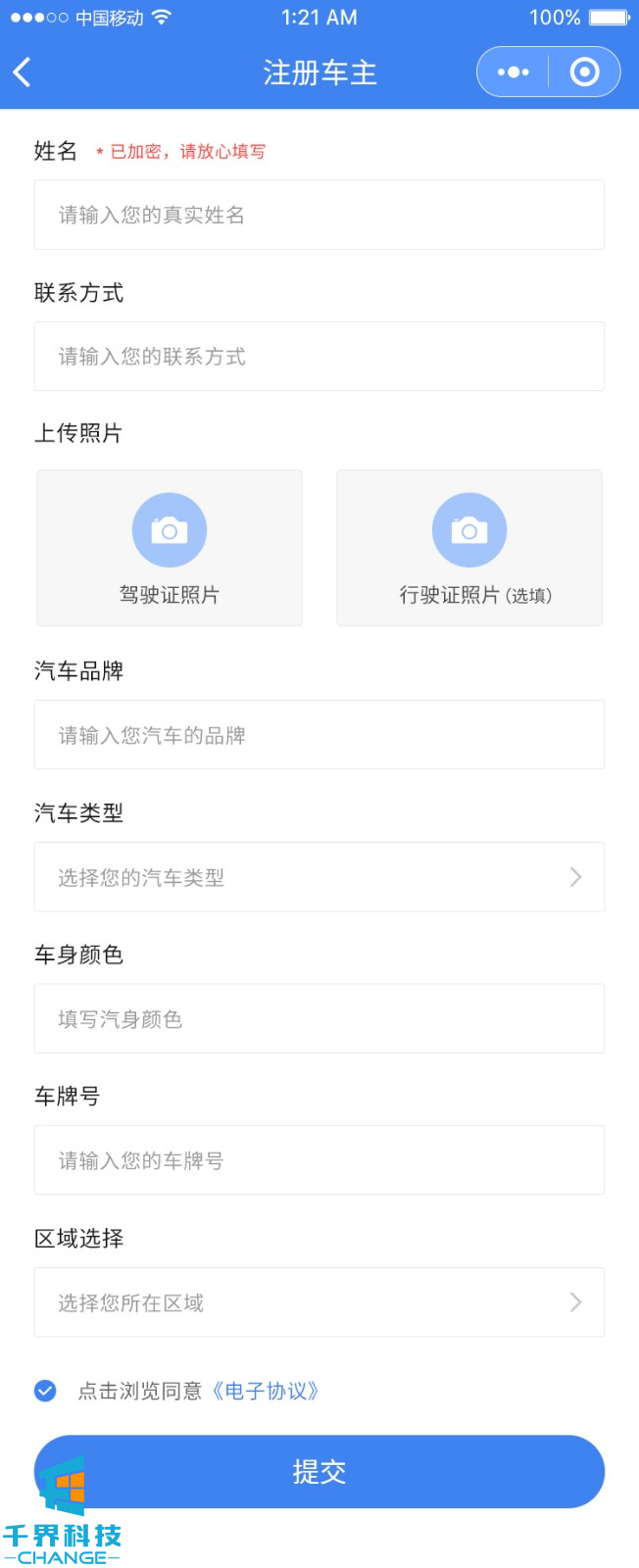Viewport: 639px width, 1568px height.
Task: Select the 汽车品牌 brand input field
Action: point(319,735)
